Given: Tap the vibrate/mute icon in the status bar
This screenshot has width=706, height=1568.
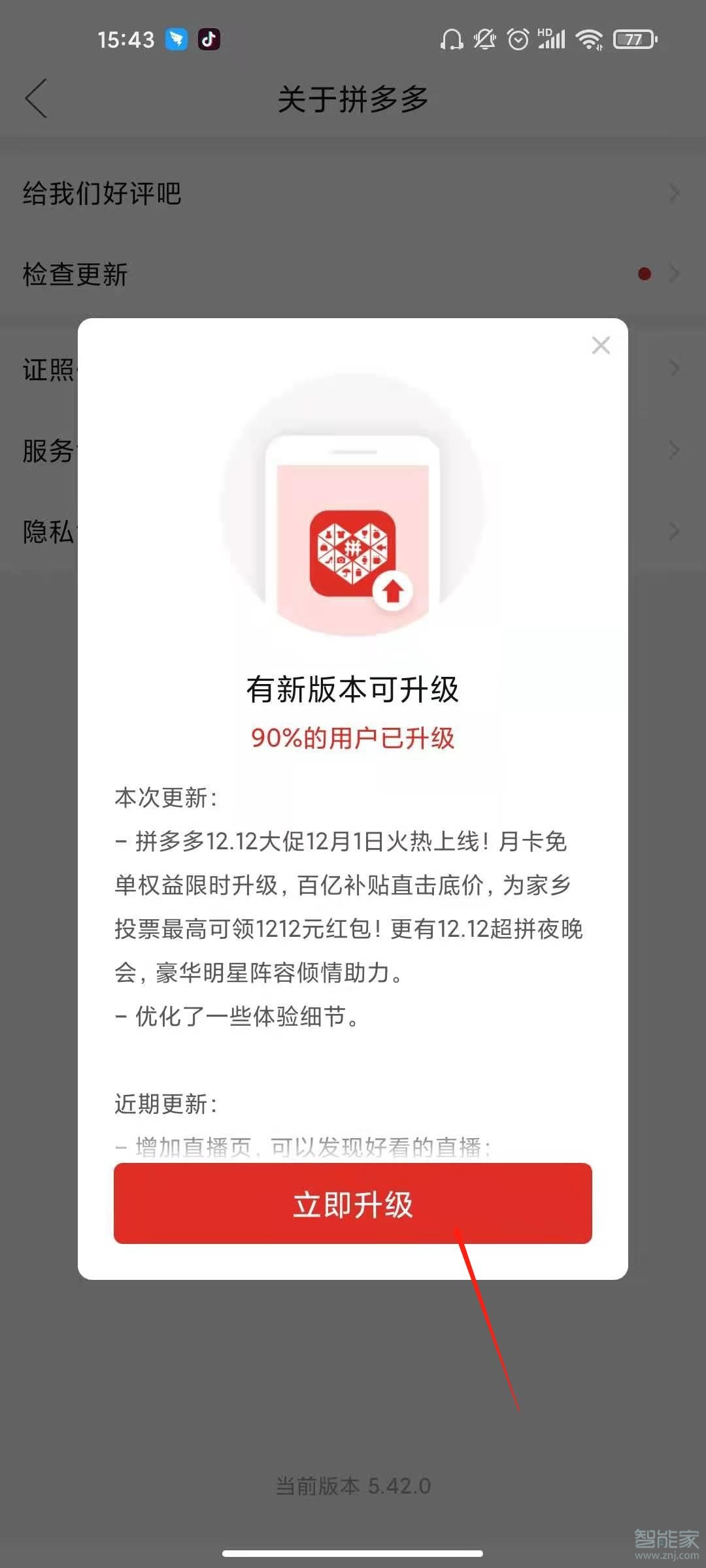Looking at the screenshot, I should 484,39.
